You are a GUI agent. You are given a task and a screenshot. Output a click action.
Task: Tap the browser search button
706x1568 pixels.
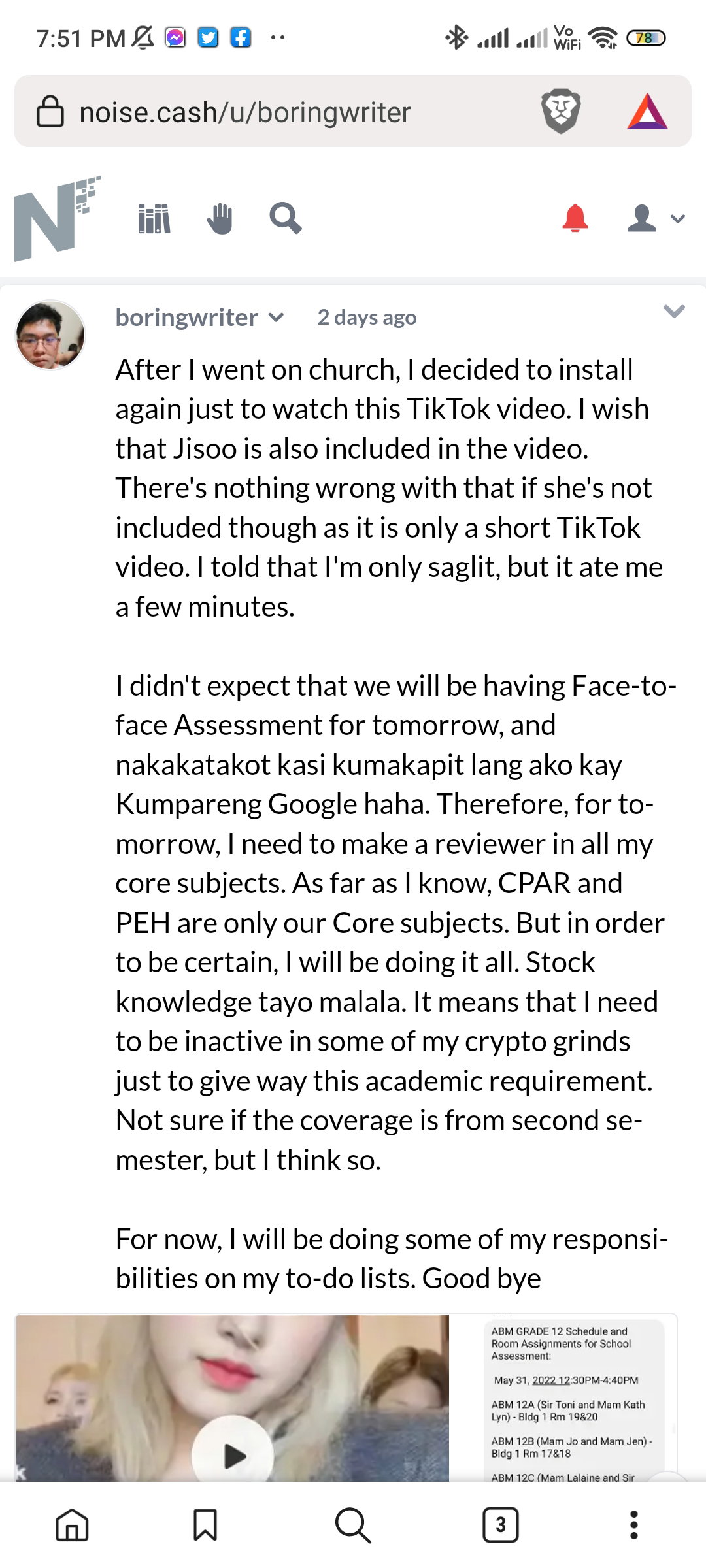[x=353, y=1525]
